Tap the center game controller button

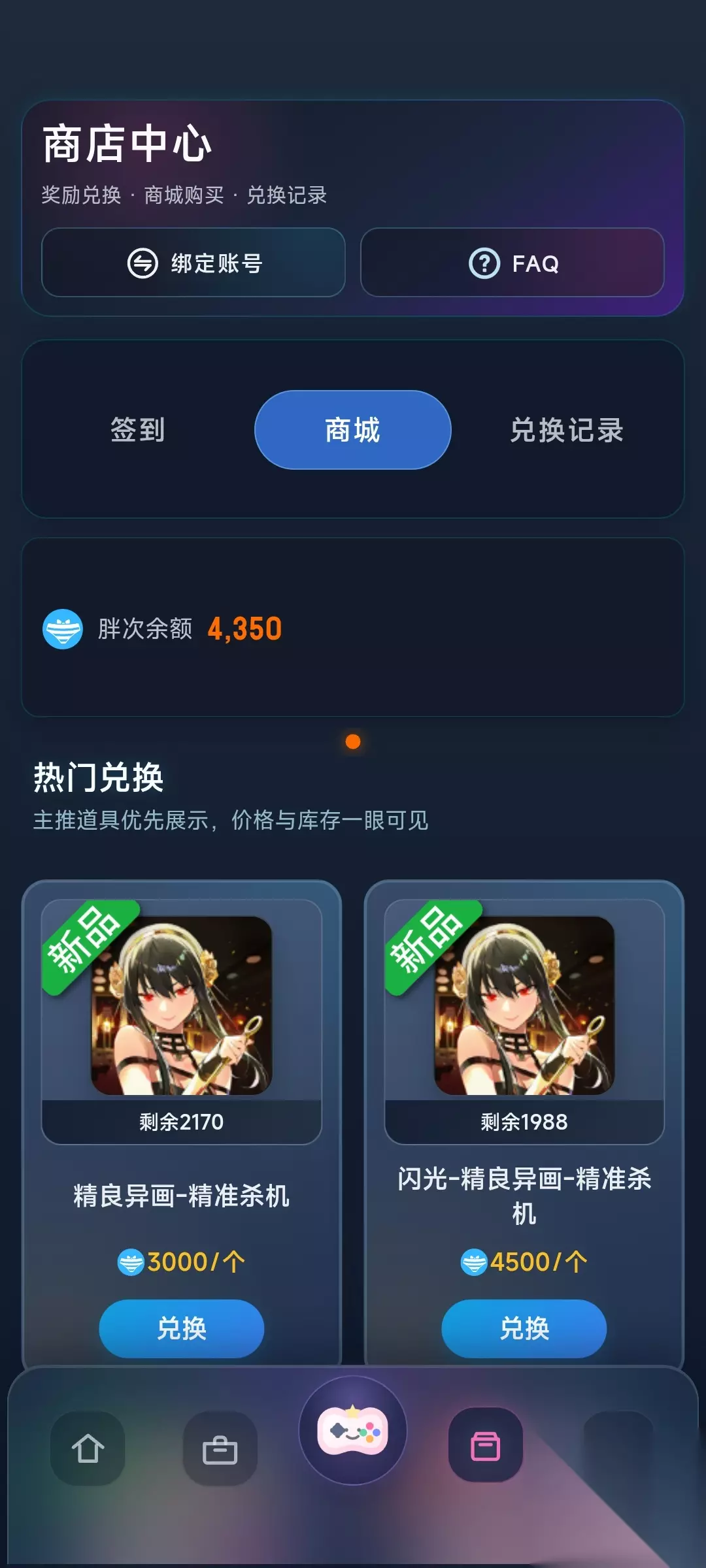[x=353, y=1431]
